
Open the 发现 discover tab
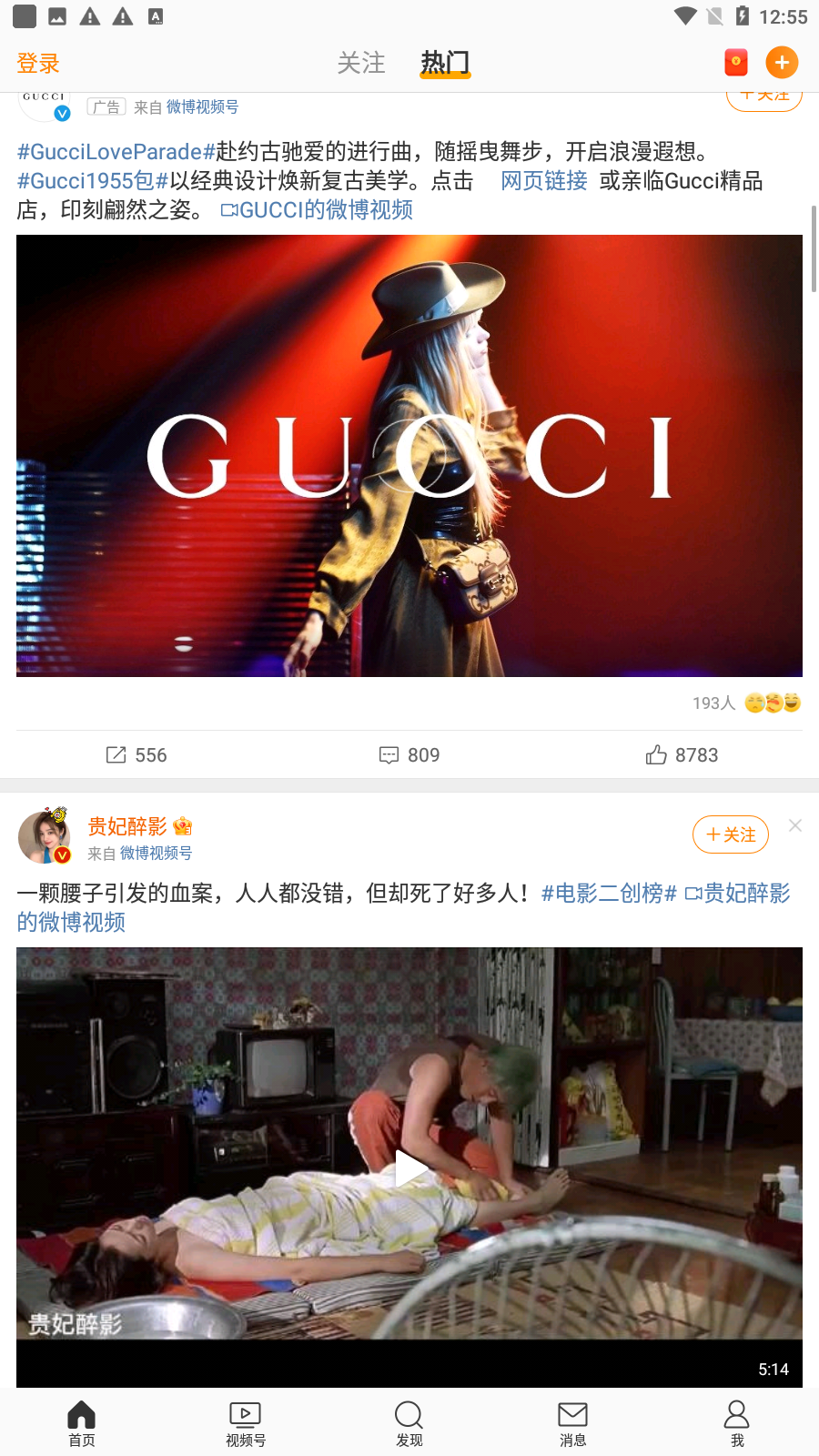coord(409,1423)
